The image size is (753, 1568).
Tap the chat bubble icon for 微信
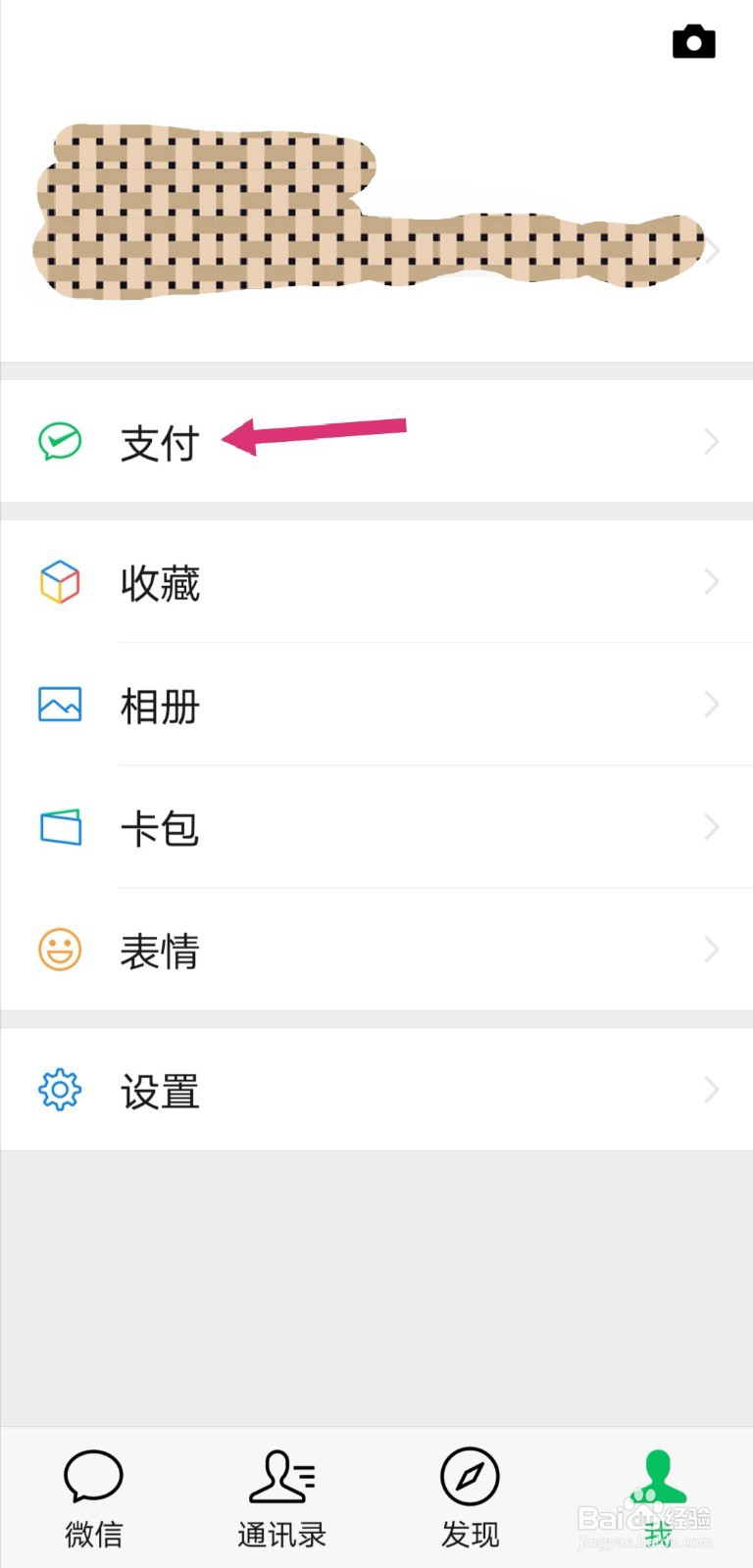94,1480
